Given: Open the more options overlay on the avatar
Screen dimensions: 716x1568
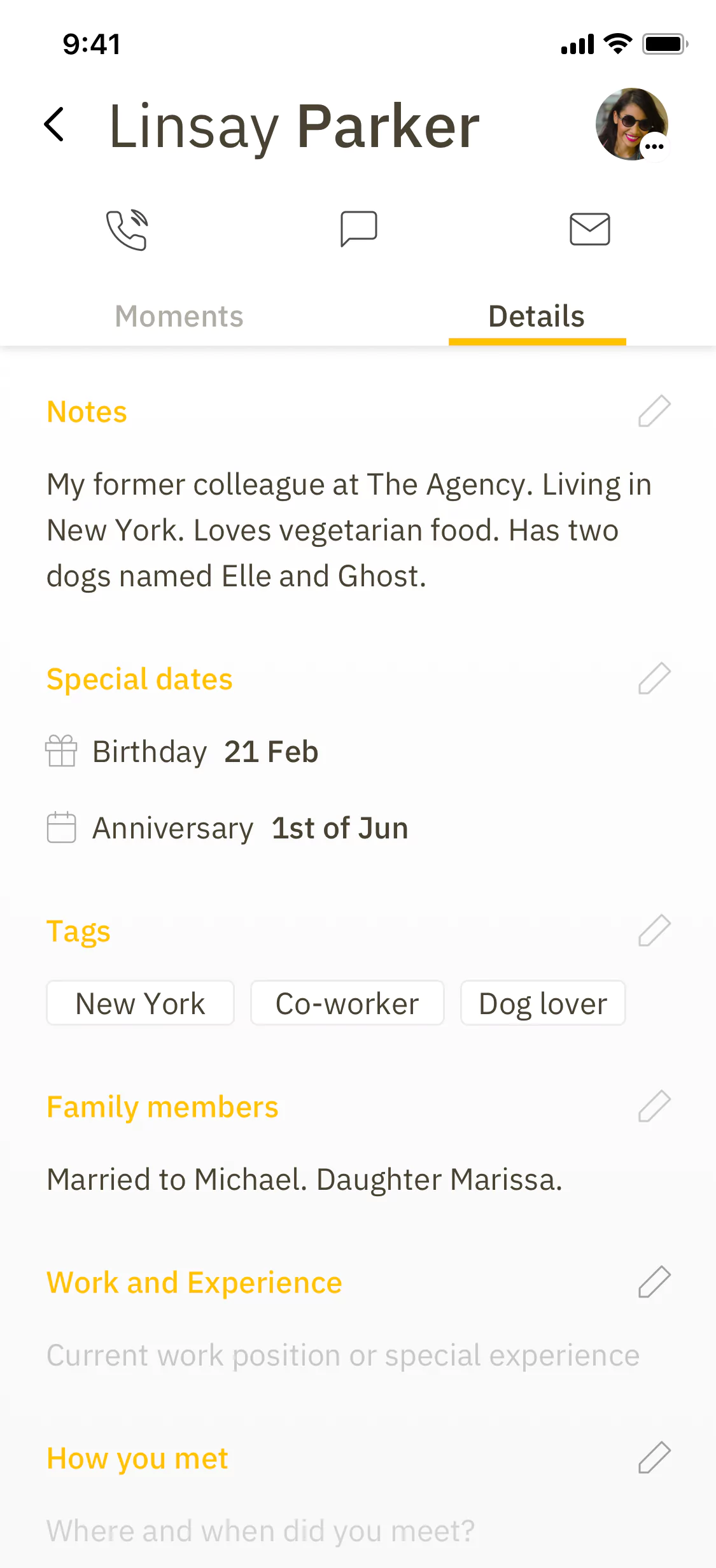Looking at the screenshot, I should click(655, 147).
